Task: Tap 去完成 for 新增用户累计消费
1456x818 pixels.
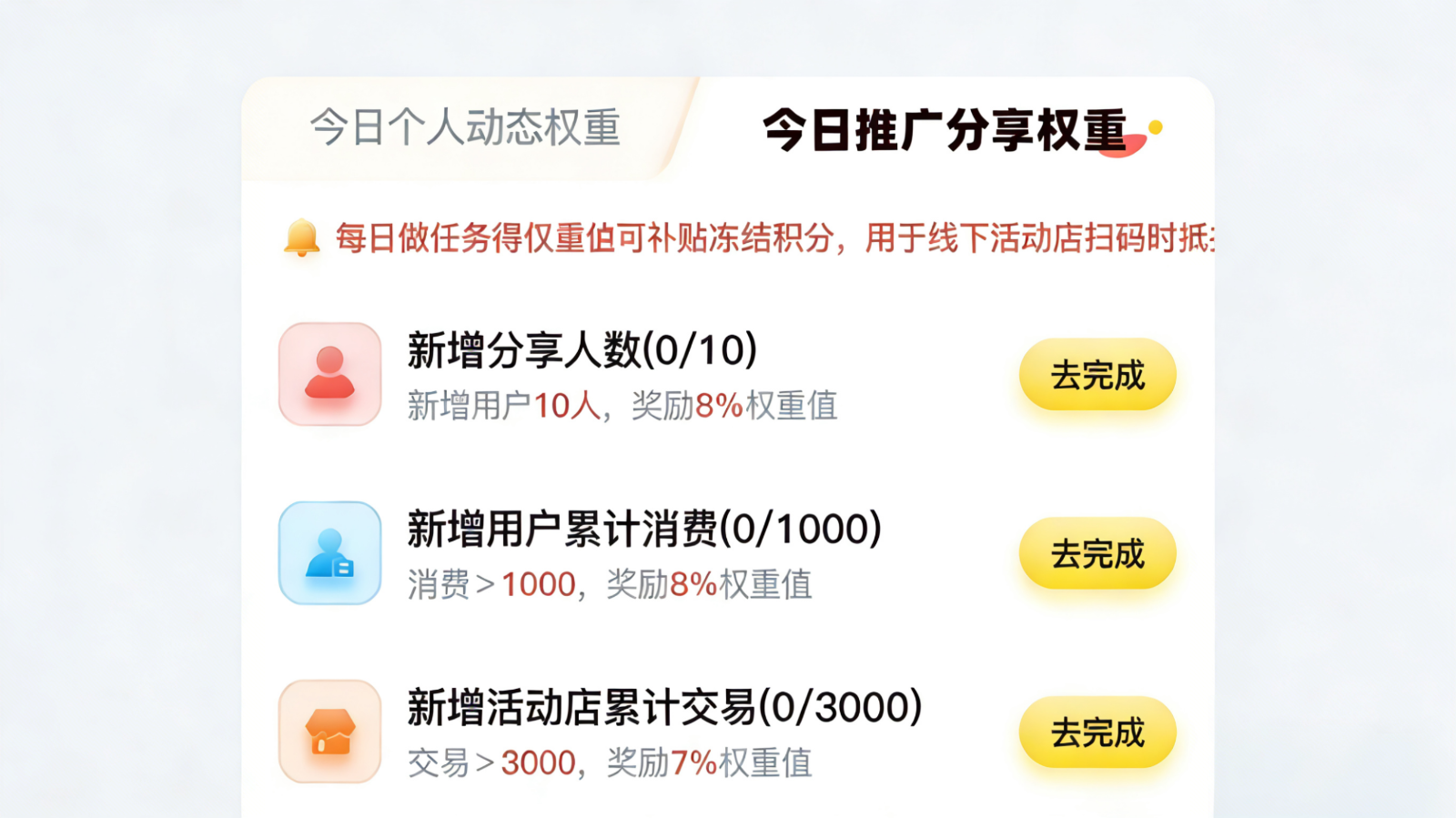Action: click(x=1097, y=553)
